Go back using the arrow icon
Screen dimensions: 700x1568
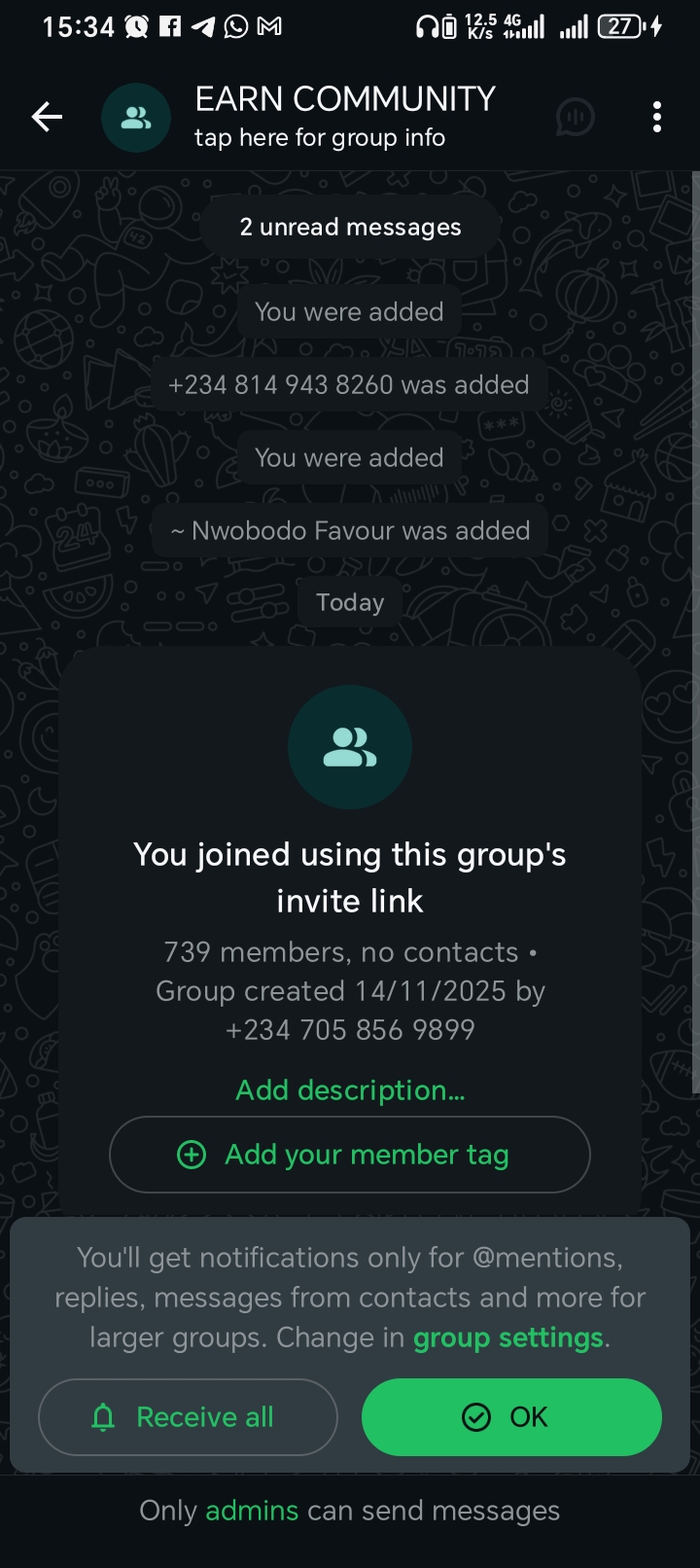[47, 118]
